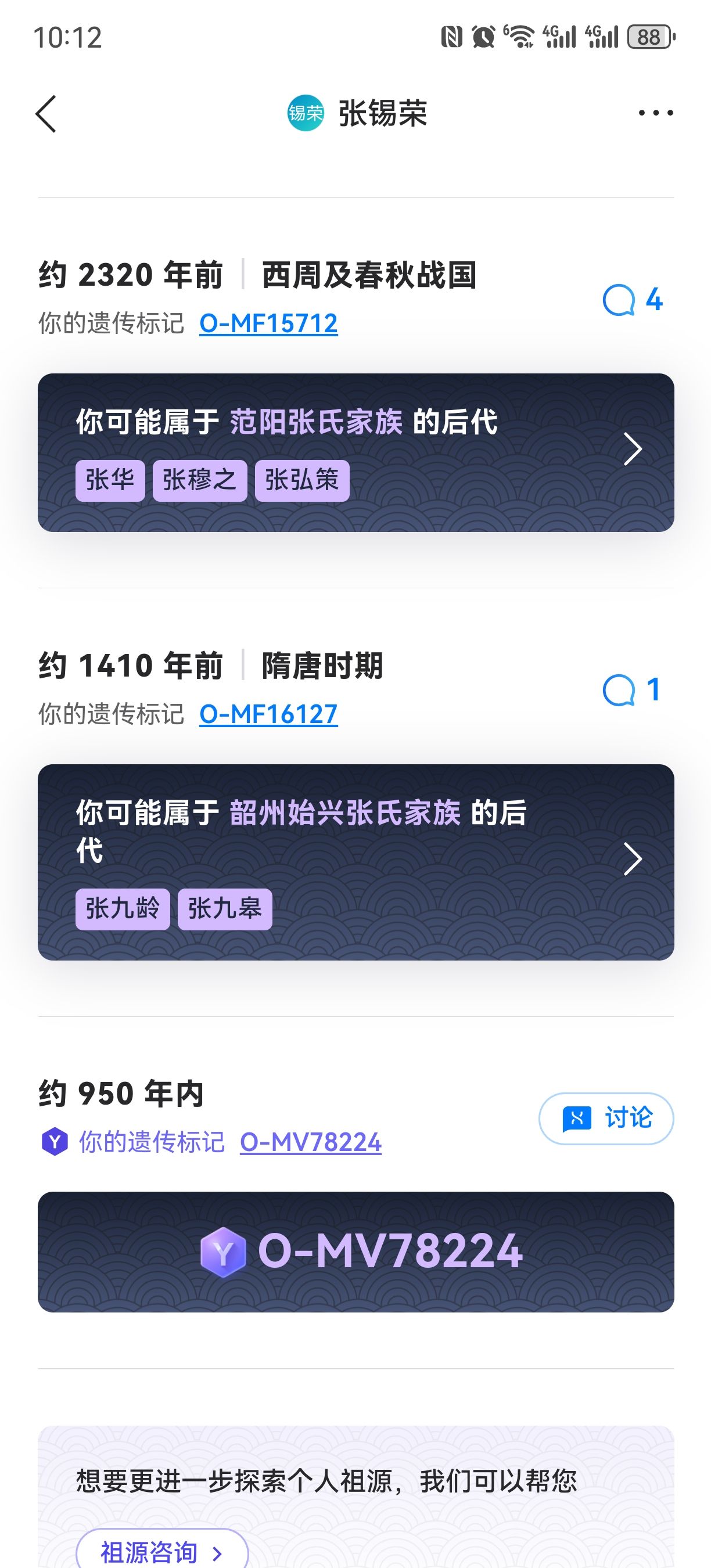Open the three-dot overflow menu
Viewport: 711px width, 1568px height.
click(x=655, y=113)
